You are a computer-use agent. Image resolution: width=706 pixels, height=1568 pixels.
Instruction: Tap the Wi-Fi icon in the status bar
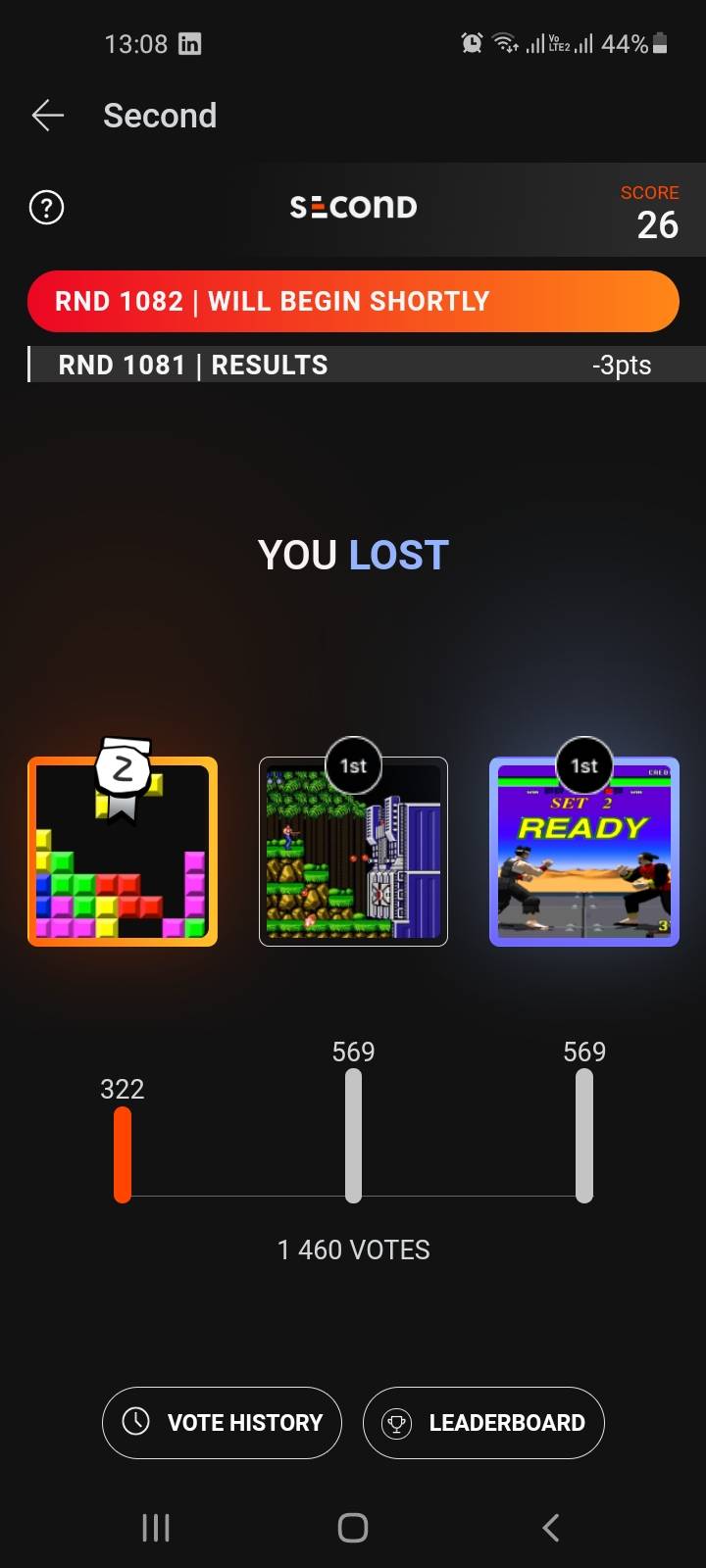point(502,43)
